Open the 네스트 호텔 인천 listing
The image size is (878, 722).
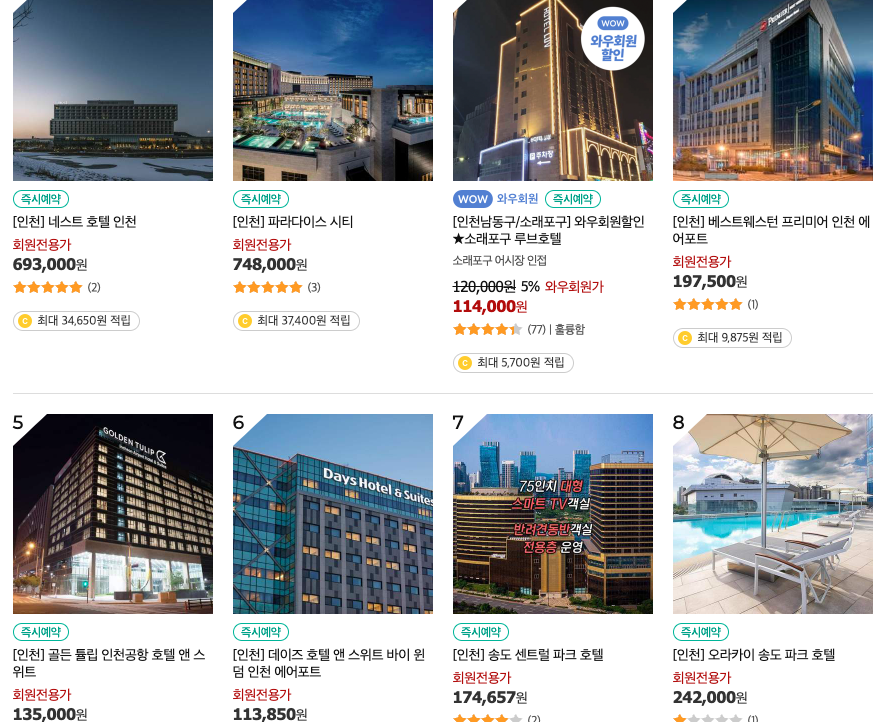click(75, 222)
